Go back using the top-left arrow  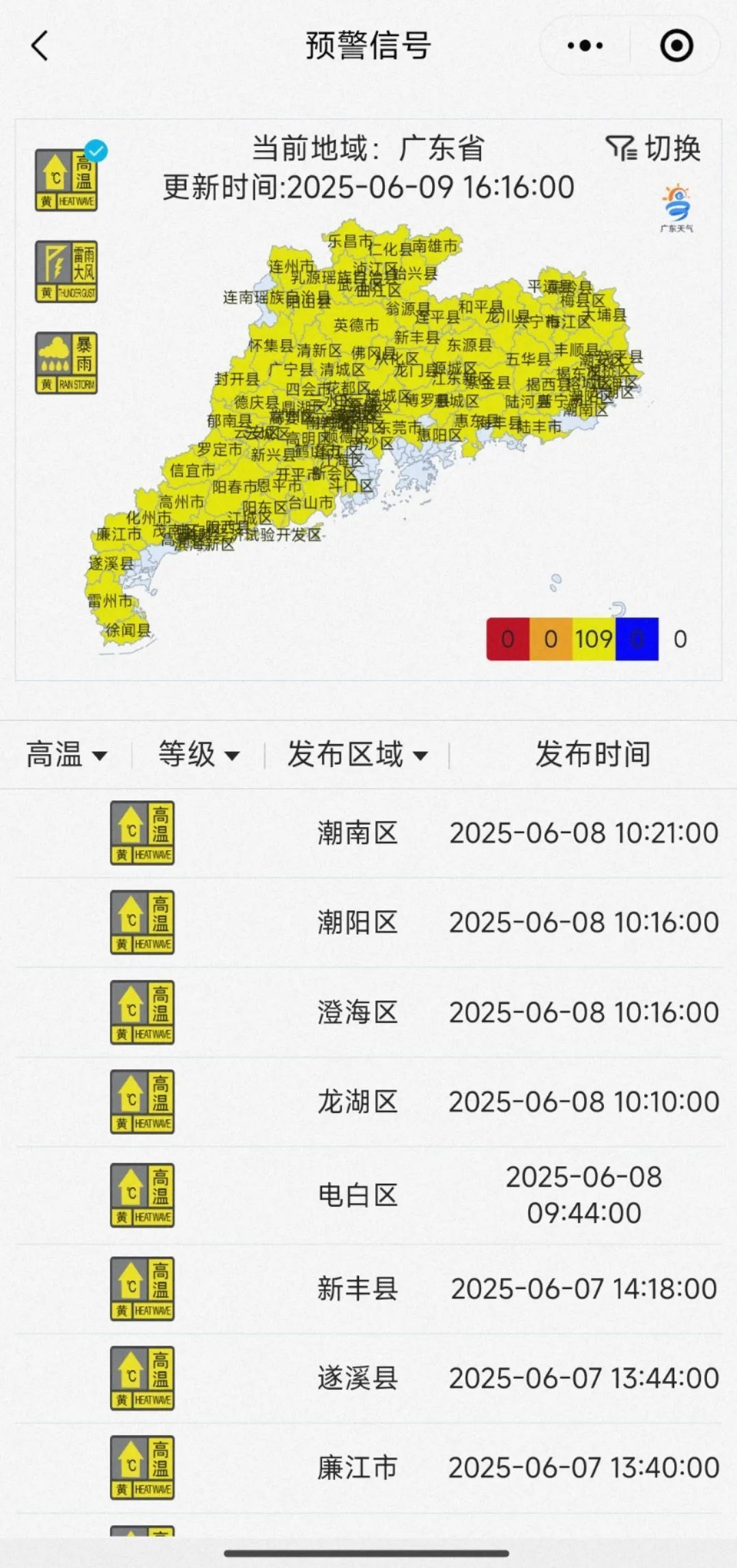click(x=40, y=46)
